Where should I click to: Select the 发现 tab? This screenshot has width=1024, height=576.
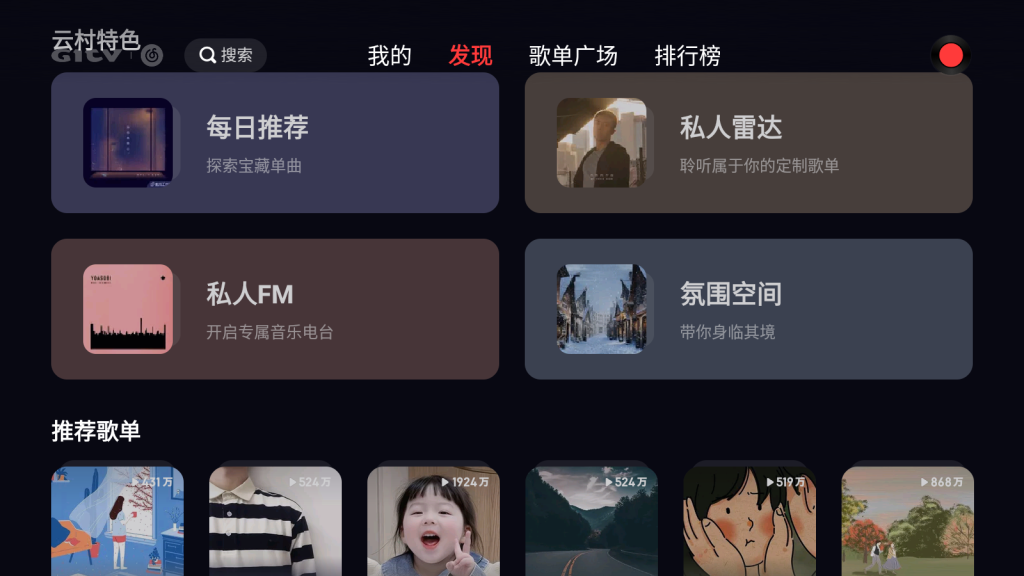pyautogui.click(x=470, y=56)
